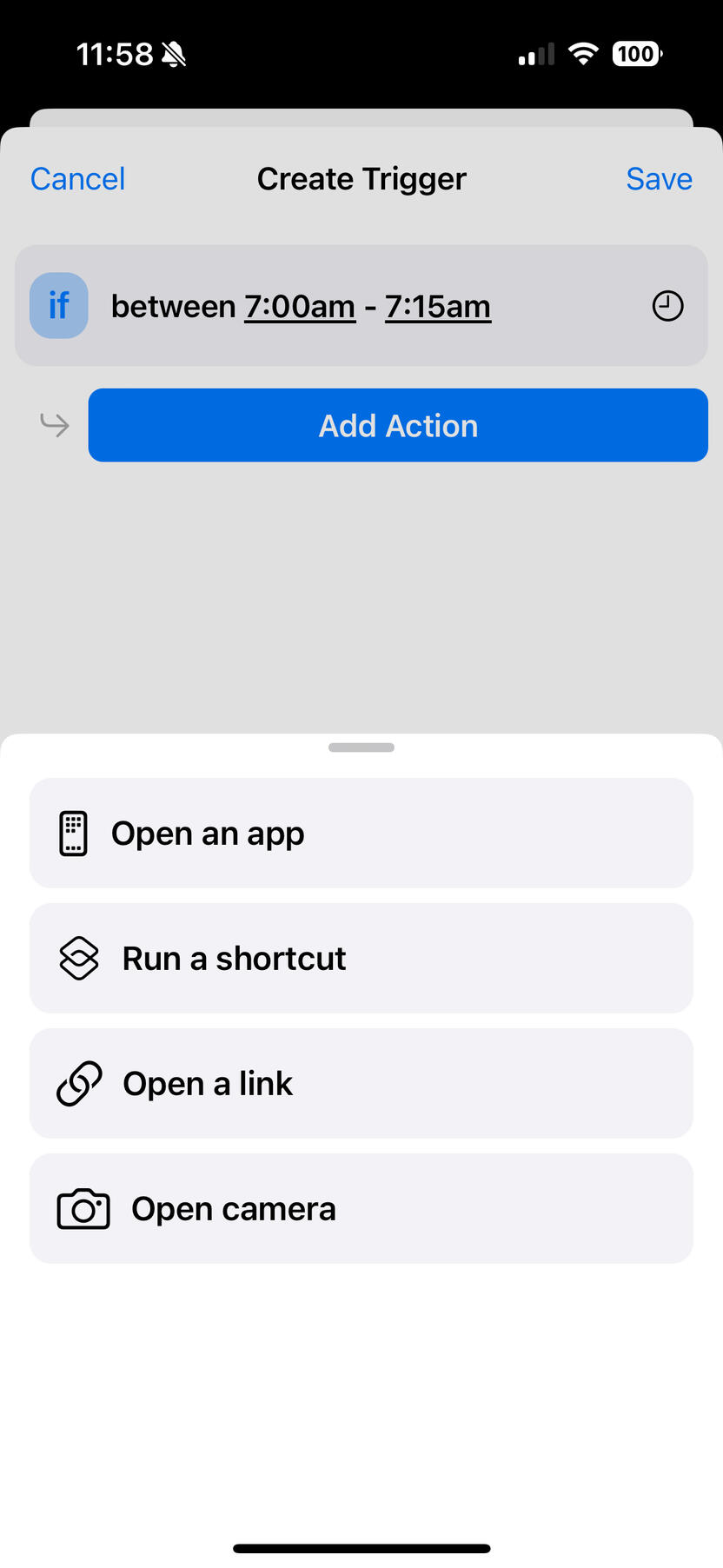The height and width of the screenshot is (1568, 723).
Task: Pick the Open a link action
Action: 361,1084
